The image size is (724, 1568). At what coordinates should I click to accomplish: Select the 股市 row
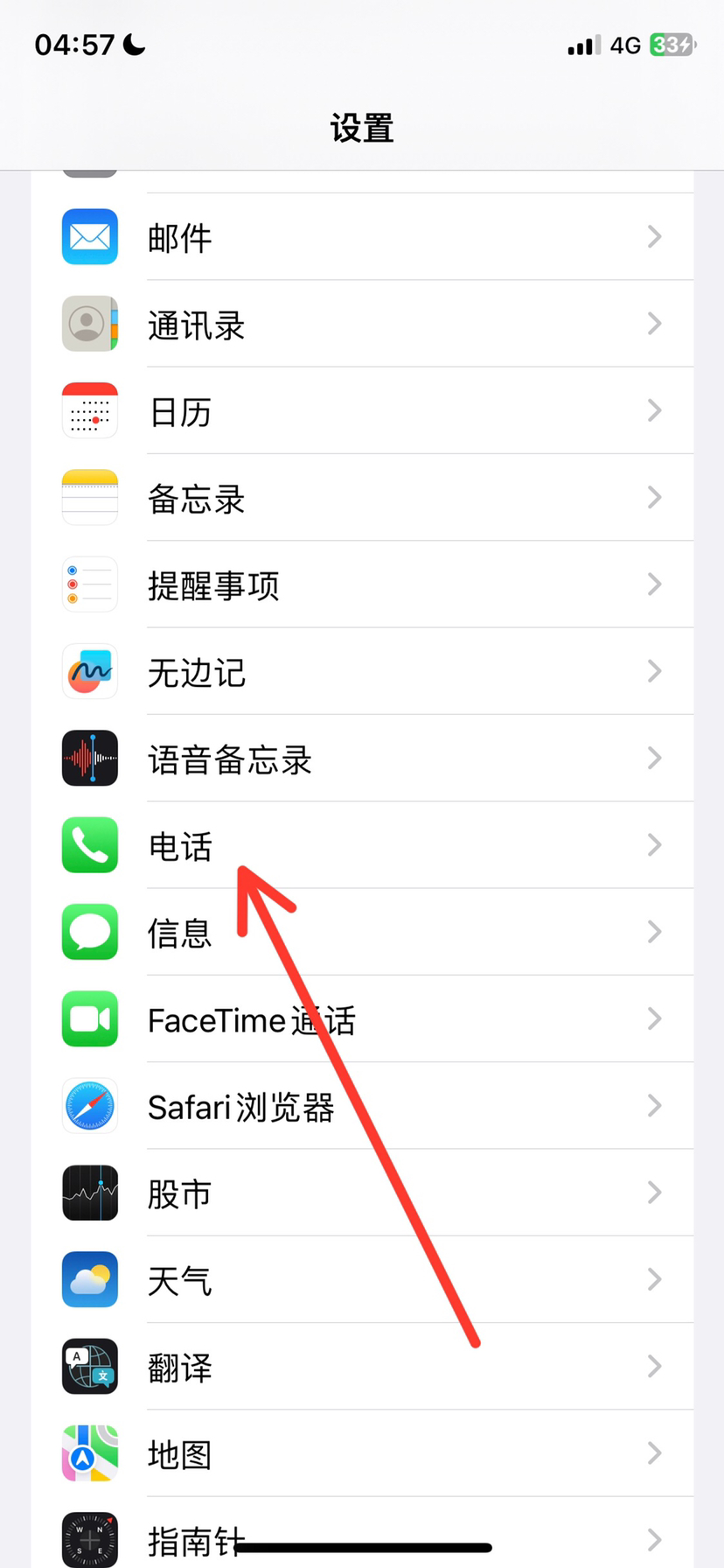[x=362, y=1193]
